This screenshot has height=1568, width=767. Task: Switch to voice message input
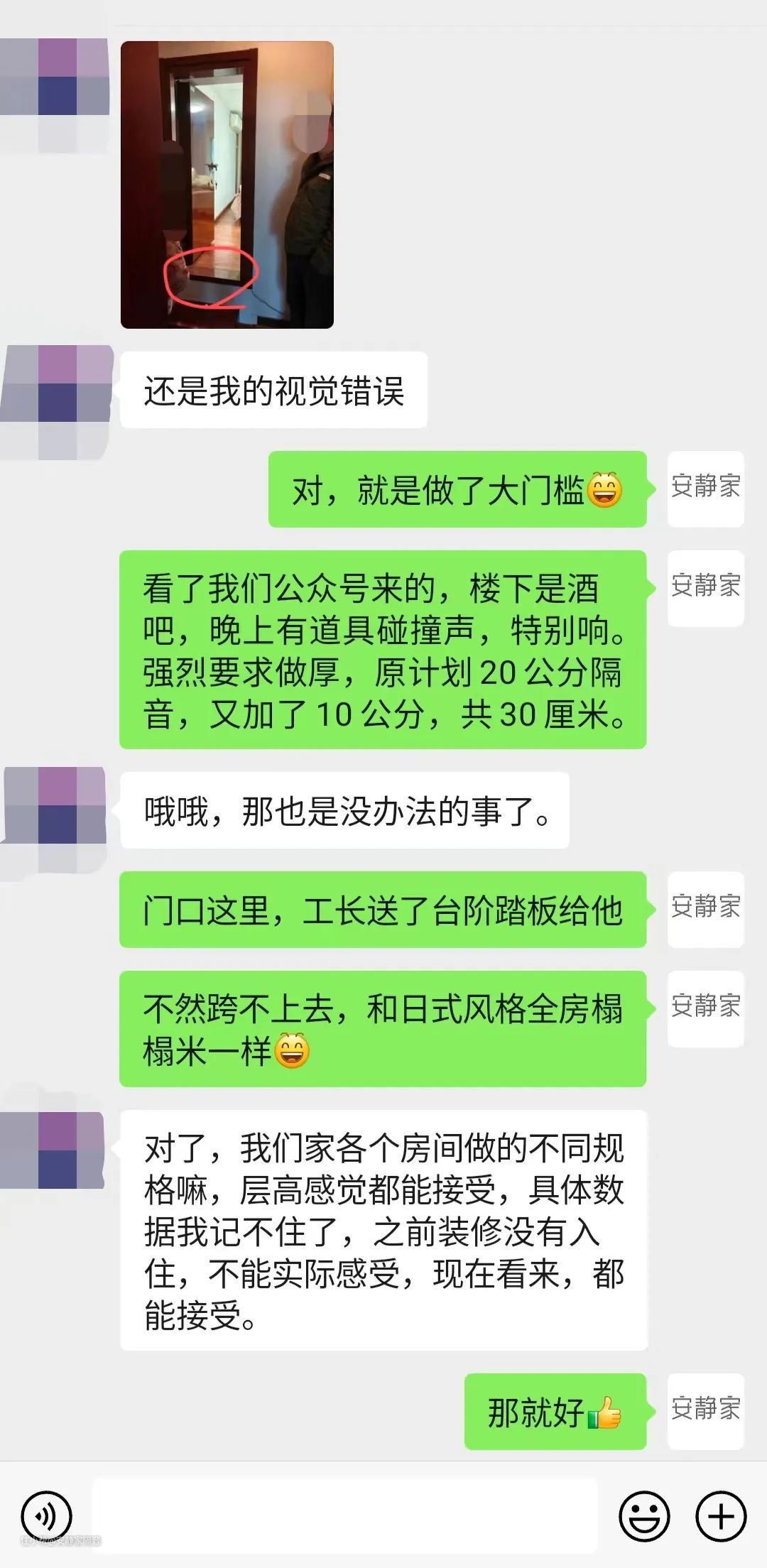point(47,1516)
